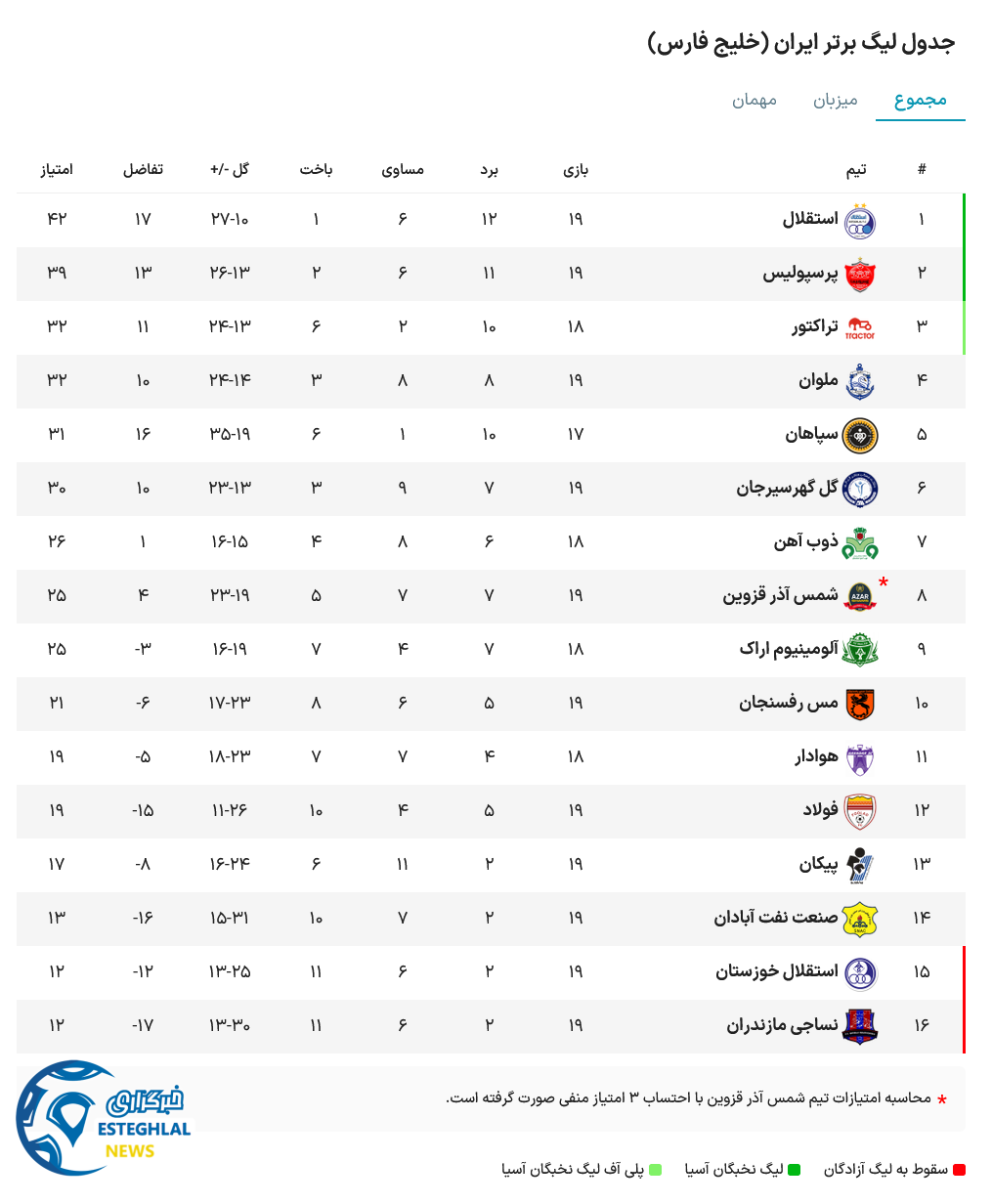Screen dimensions: 992x1204
Task: Click the مس رفسنجان team name
Action: tap(790, 704)
